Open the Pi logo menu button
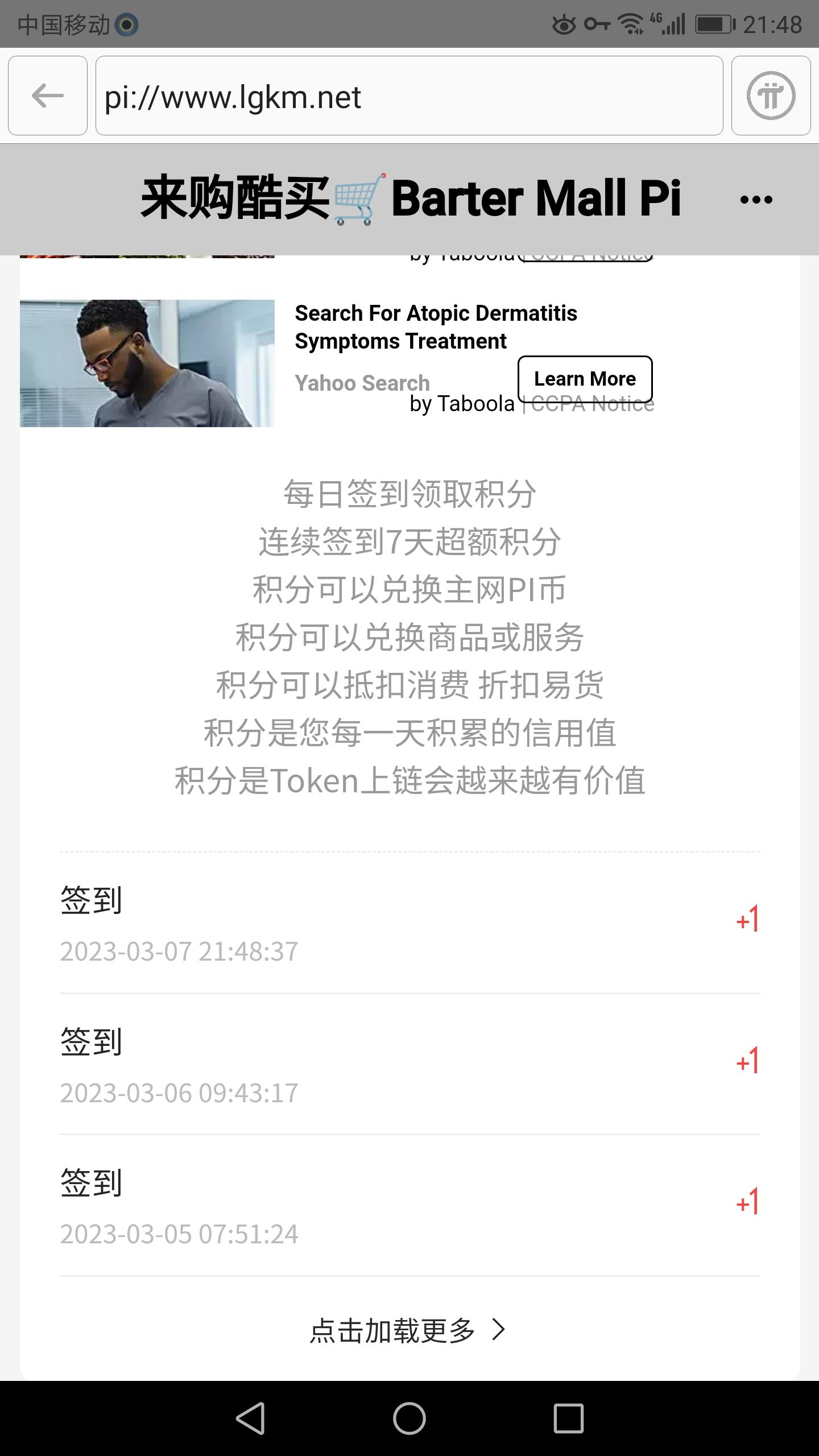Image resolution: width=819 pixels, height=1456 pixels. [x=771, y=96]
